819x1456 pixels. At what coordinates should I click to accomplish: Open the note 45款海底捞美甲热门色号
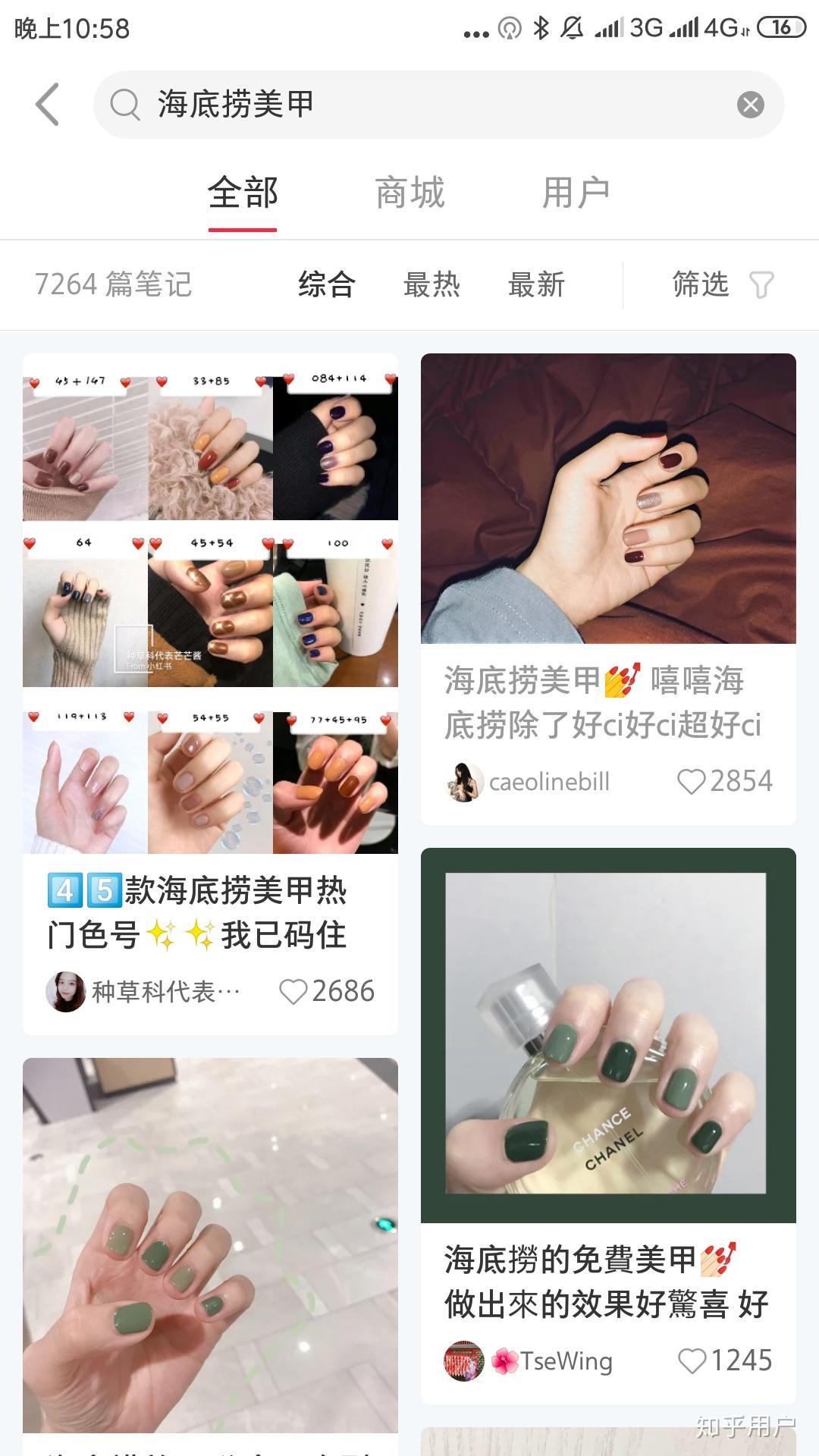coord(210,912)
